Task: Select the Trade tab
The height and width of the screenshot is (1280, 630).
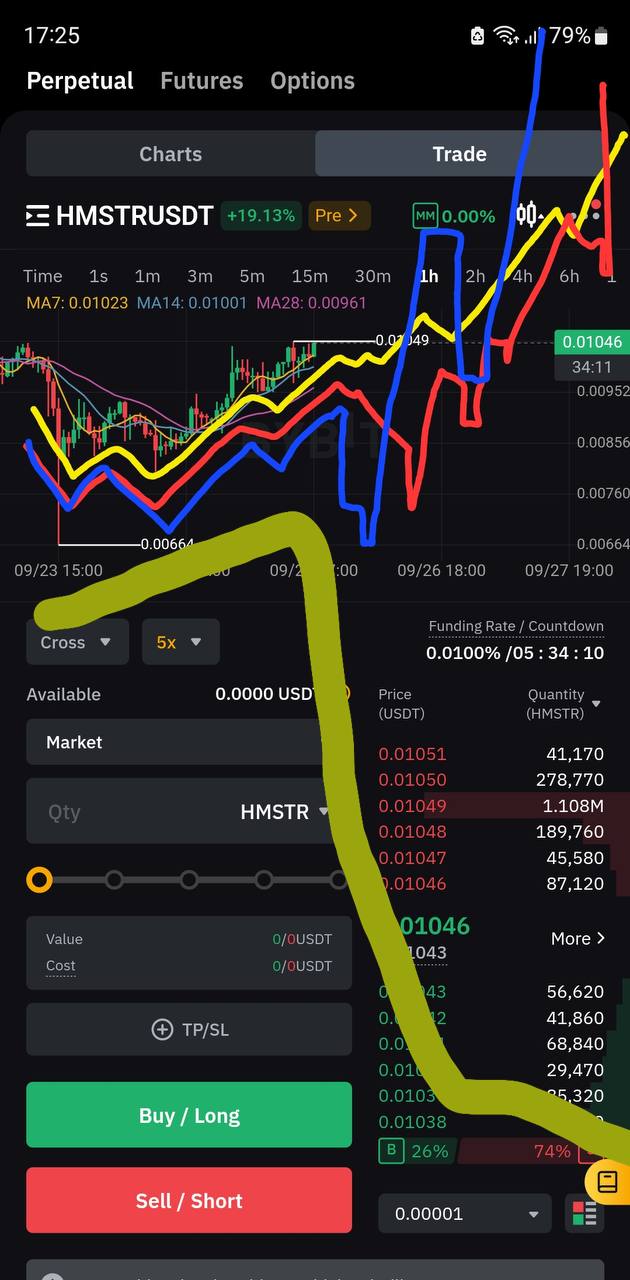Action: click(459, 154)
